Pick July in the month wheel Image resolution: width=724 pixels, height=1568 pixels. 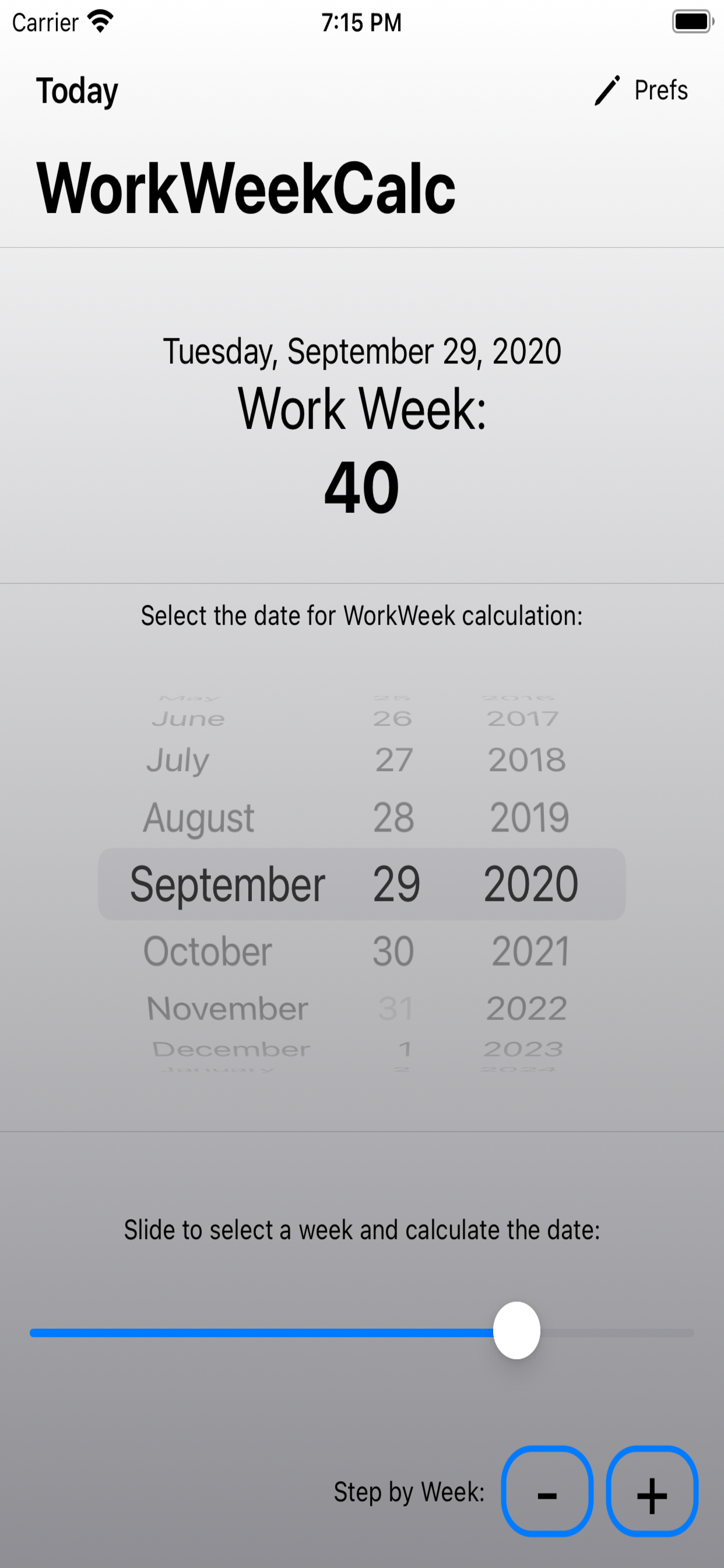178,760
